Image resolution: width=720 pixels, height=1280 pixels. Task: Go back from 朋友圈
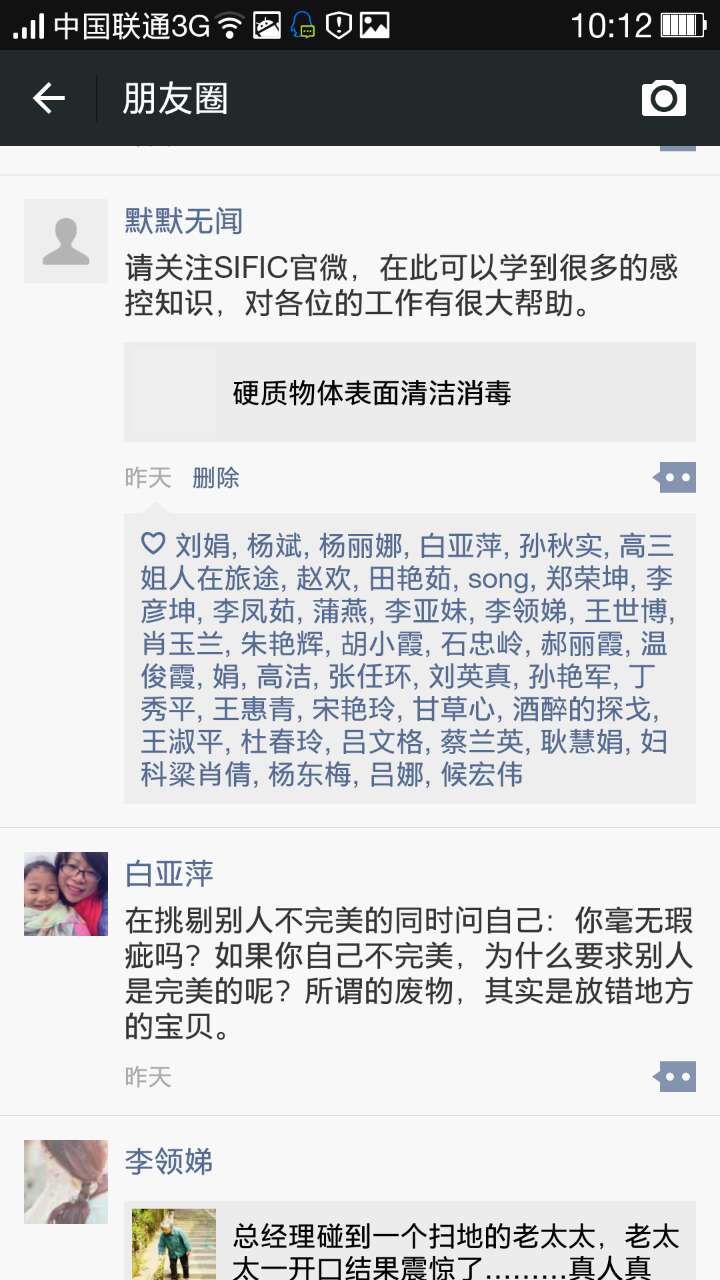click(x=48, y=98)
